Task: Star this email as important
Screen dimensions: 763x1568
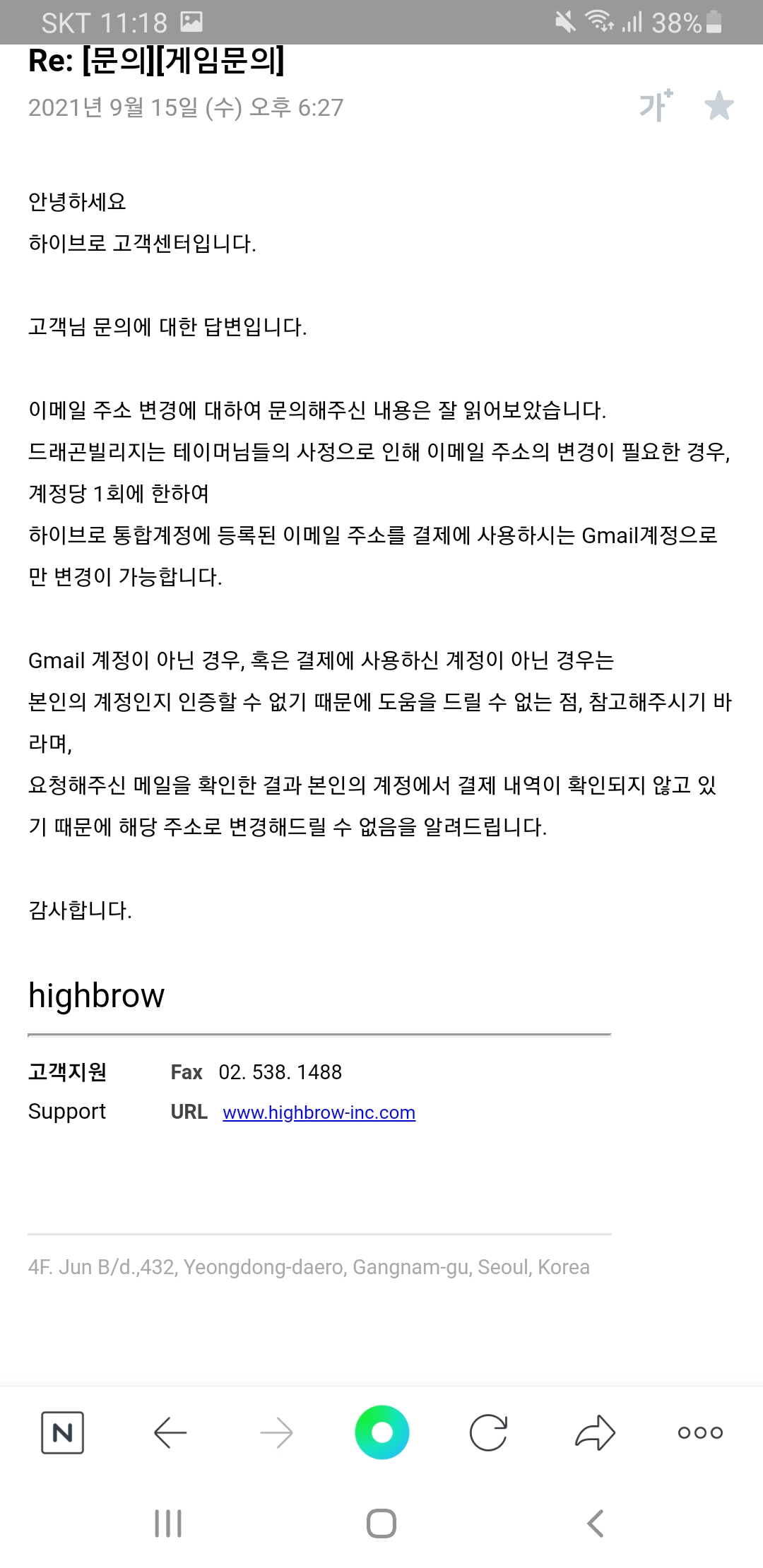Action: pyautogui.click(x=718, y=107)
